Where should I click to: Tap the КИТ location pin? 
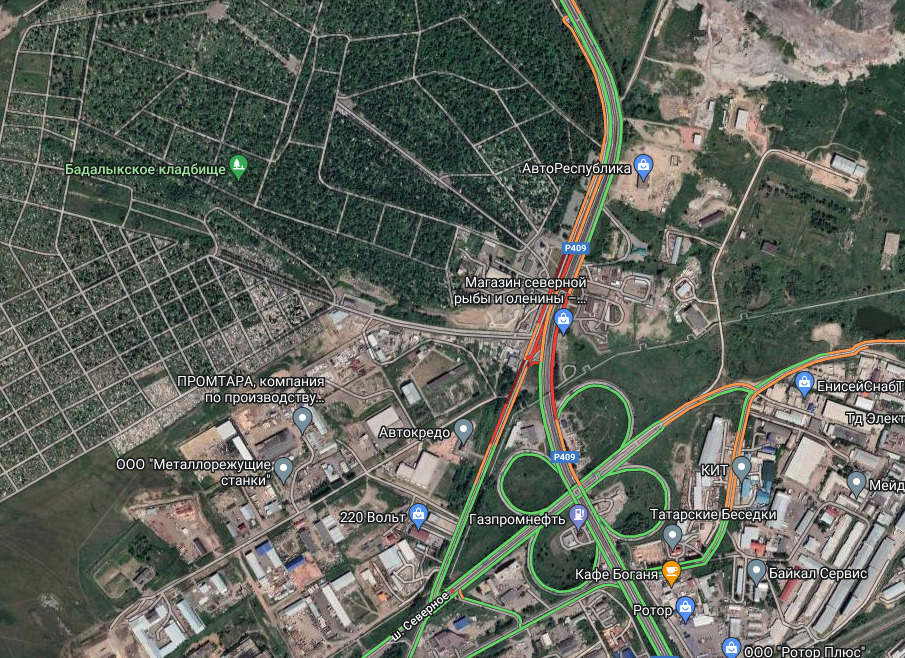coord(741,466)
